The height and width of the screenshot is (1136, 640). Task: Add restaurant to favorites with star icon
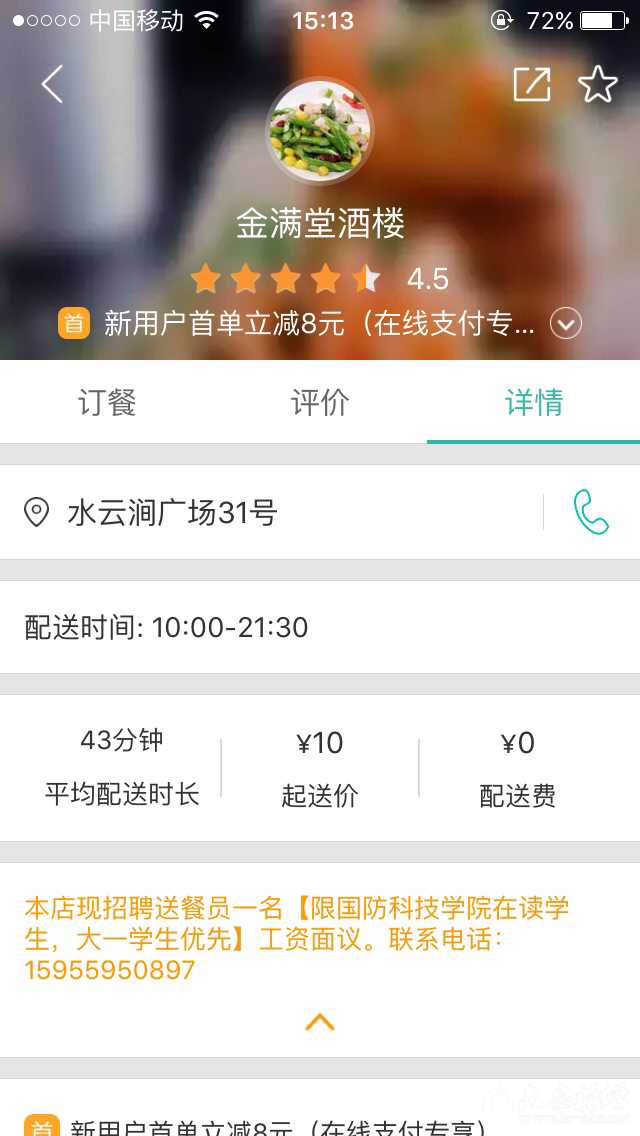tap(597, 85)
